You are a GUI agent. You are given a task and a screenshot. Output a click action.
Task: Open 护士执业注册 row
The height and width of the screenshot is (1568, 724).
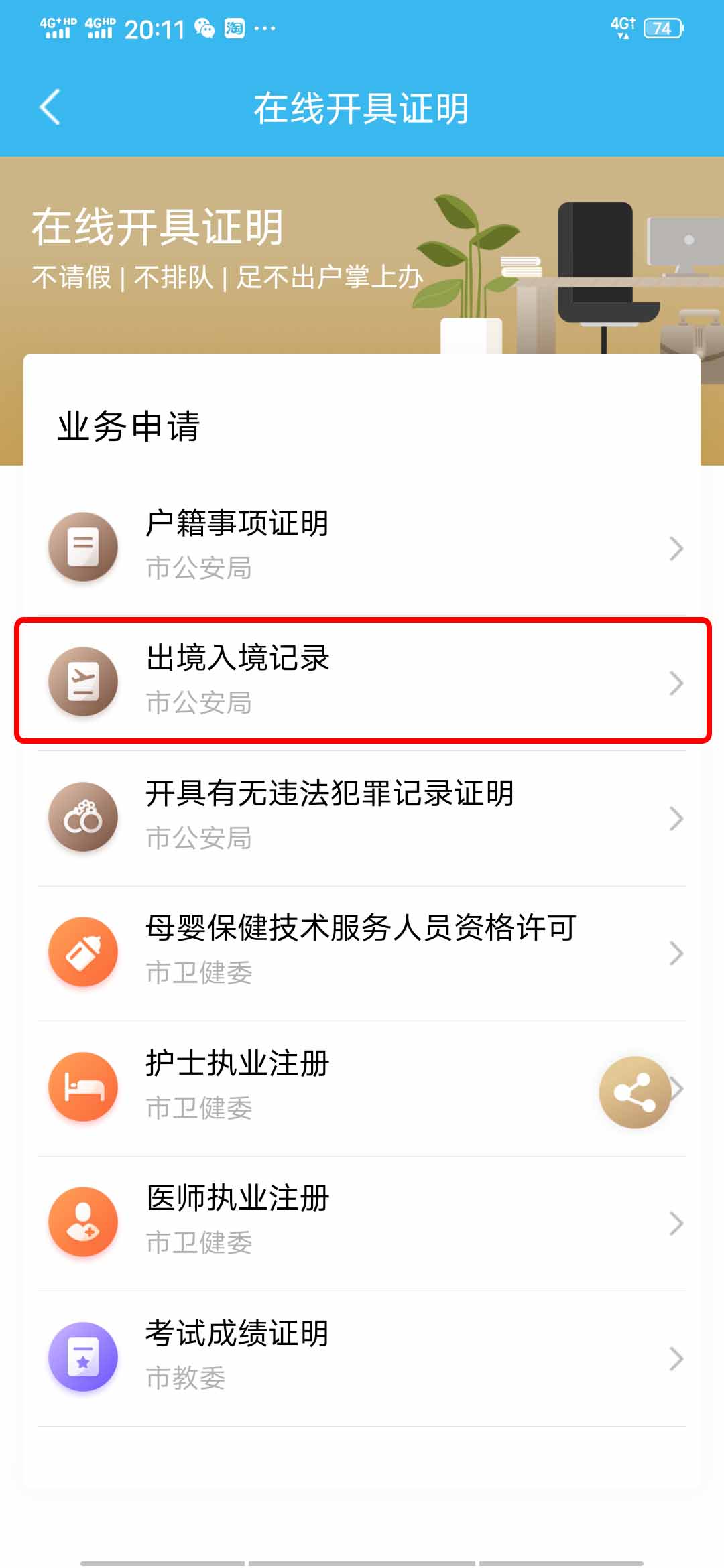pos(362,1088)
